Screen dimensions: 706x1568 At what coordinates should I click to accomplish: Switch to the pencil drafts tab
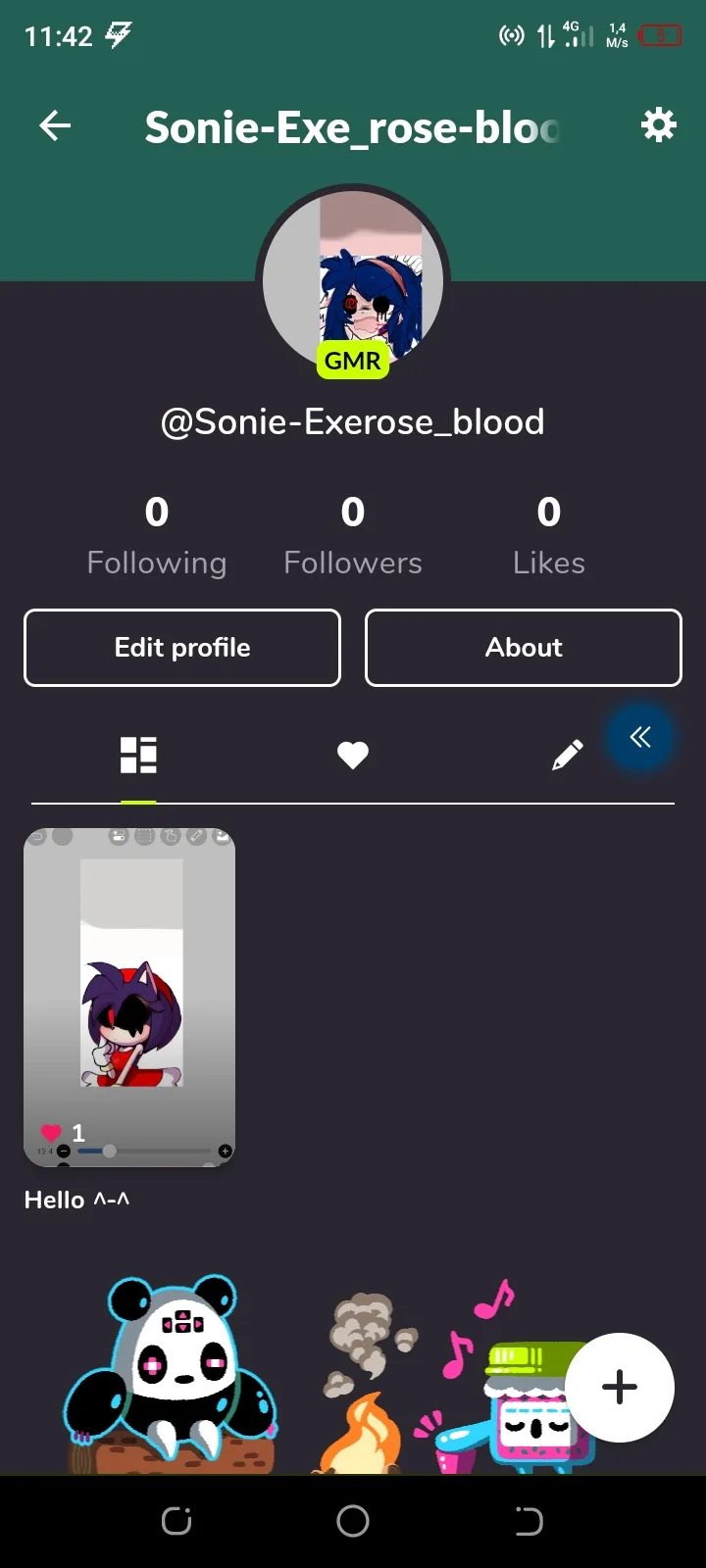coord(567,756)
